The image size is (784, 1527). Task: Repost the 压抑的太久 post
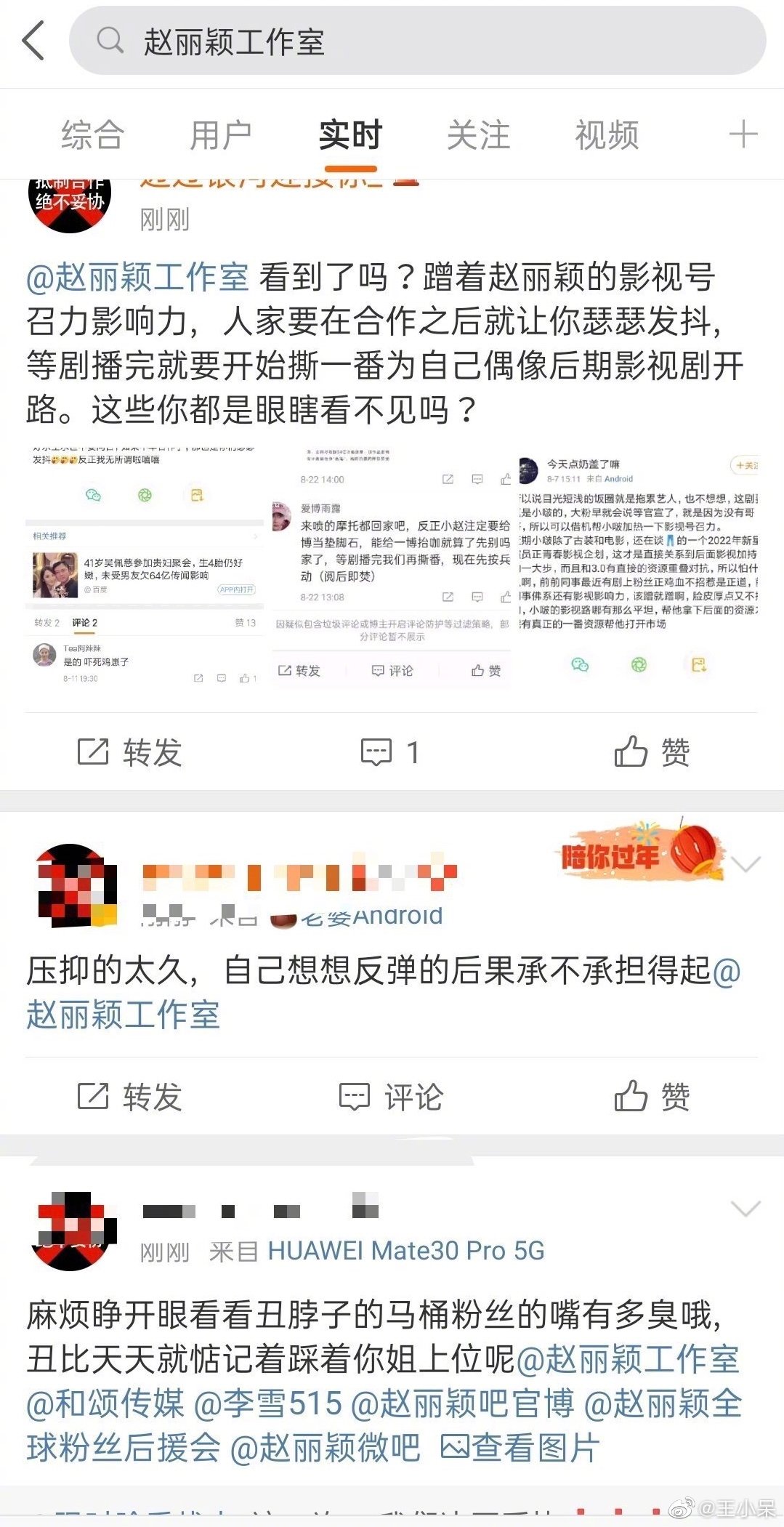[x=129, y=1097]
